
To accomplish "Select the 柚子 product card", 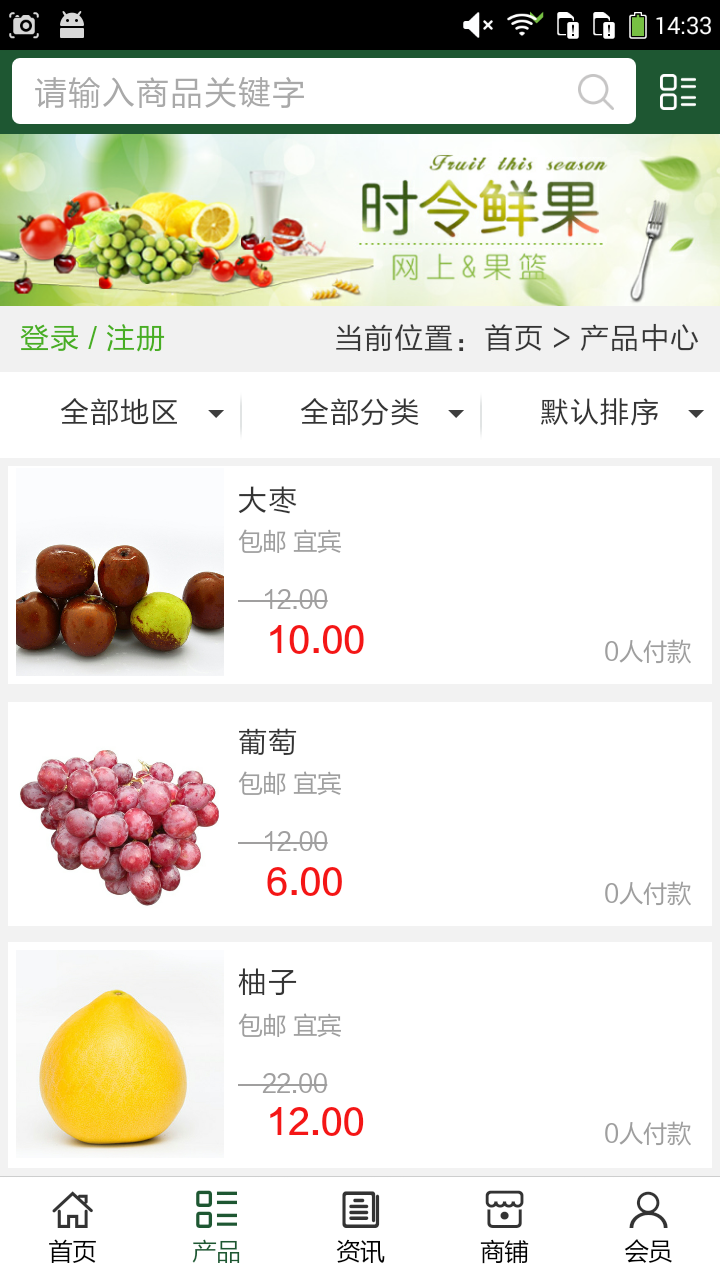I will point(360,1055).
